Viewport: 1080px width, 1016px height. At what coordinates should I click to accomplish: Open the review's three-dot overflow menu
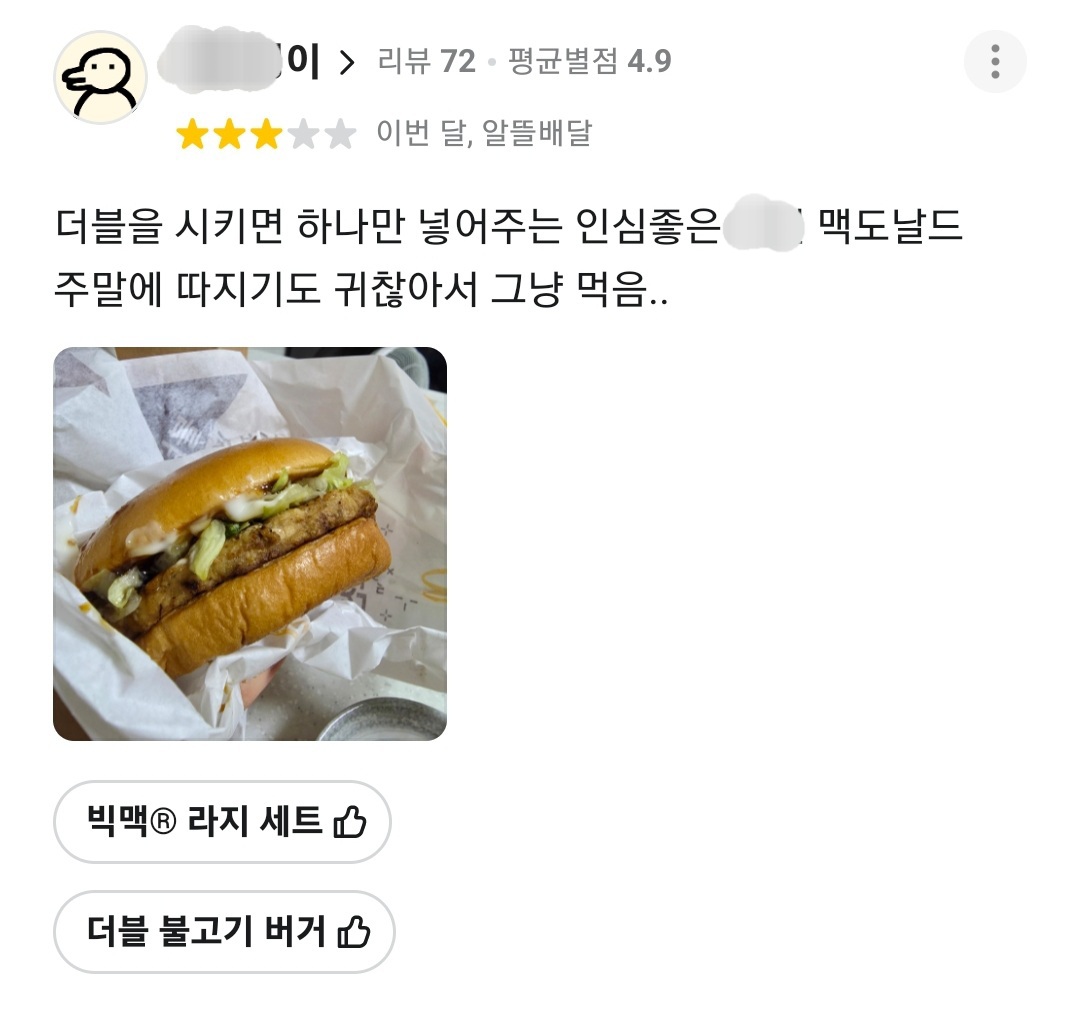click(994, 62)
